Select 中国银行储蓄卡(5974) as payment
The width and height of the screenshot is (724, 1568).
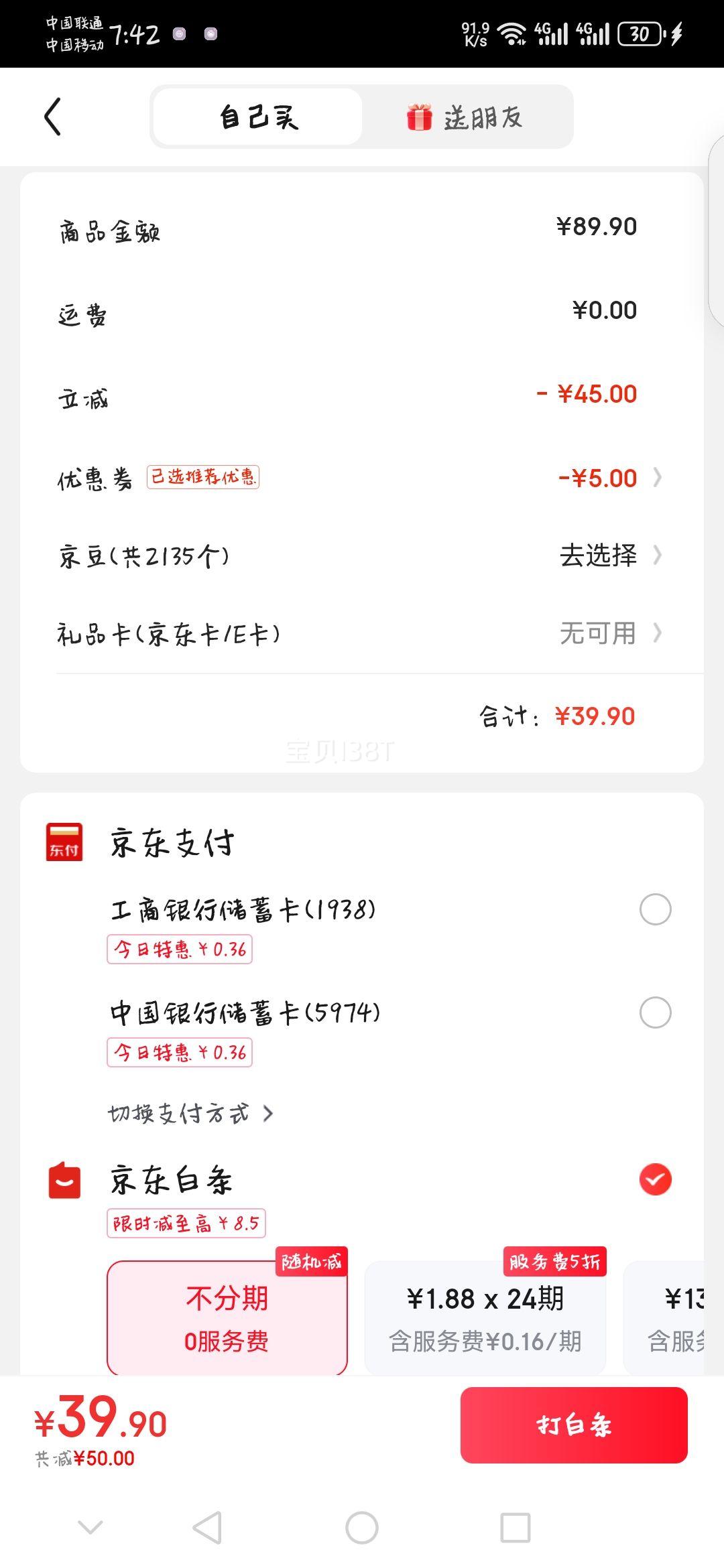click(655, 1012)
